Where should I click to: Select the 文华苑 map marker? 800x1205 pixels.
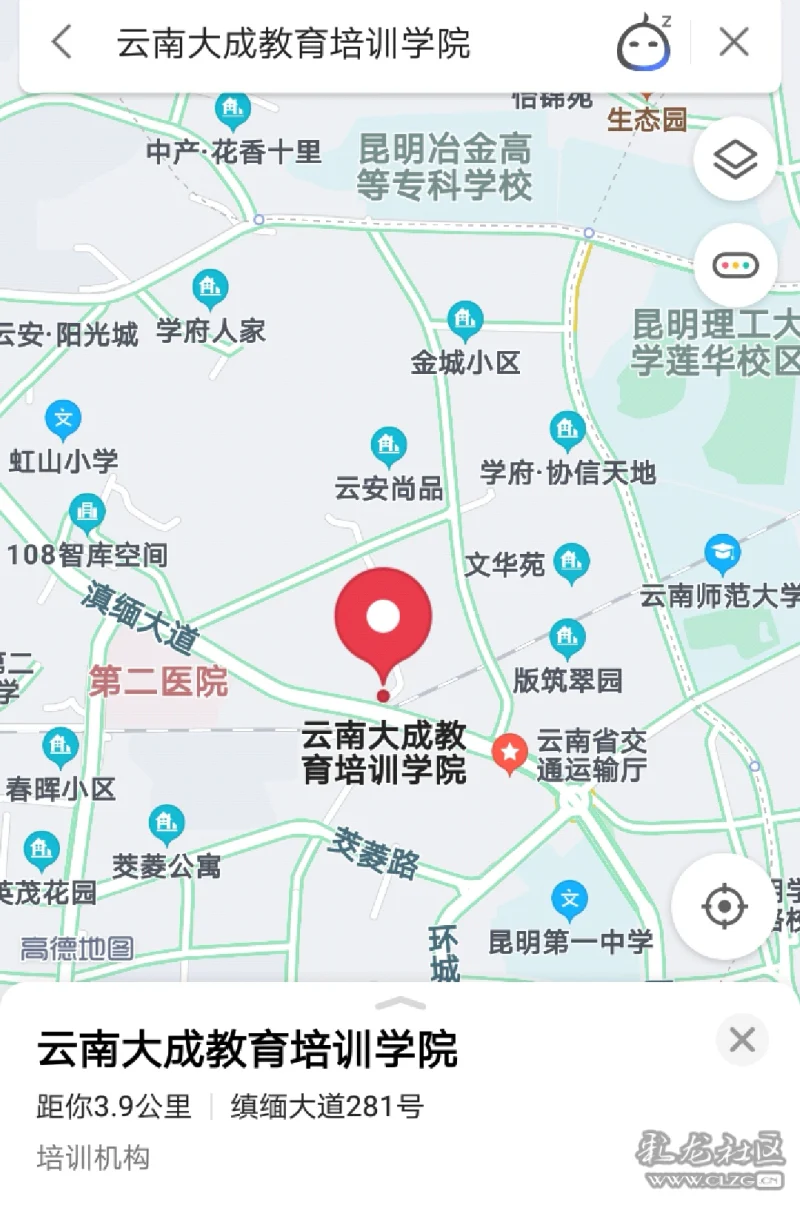coord(571,563)
